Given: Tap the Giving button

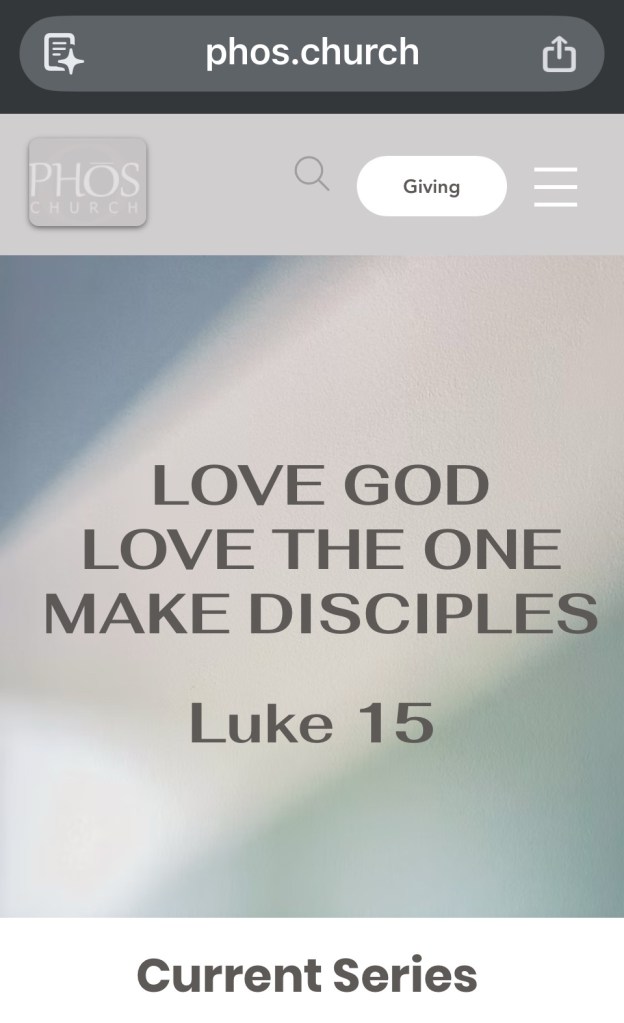Looking at the screenshot, I should pyautogui.click(x=431, y=186).
